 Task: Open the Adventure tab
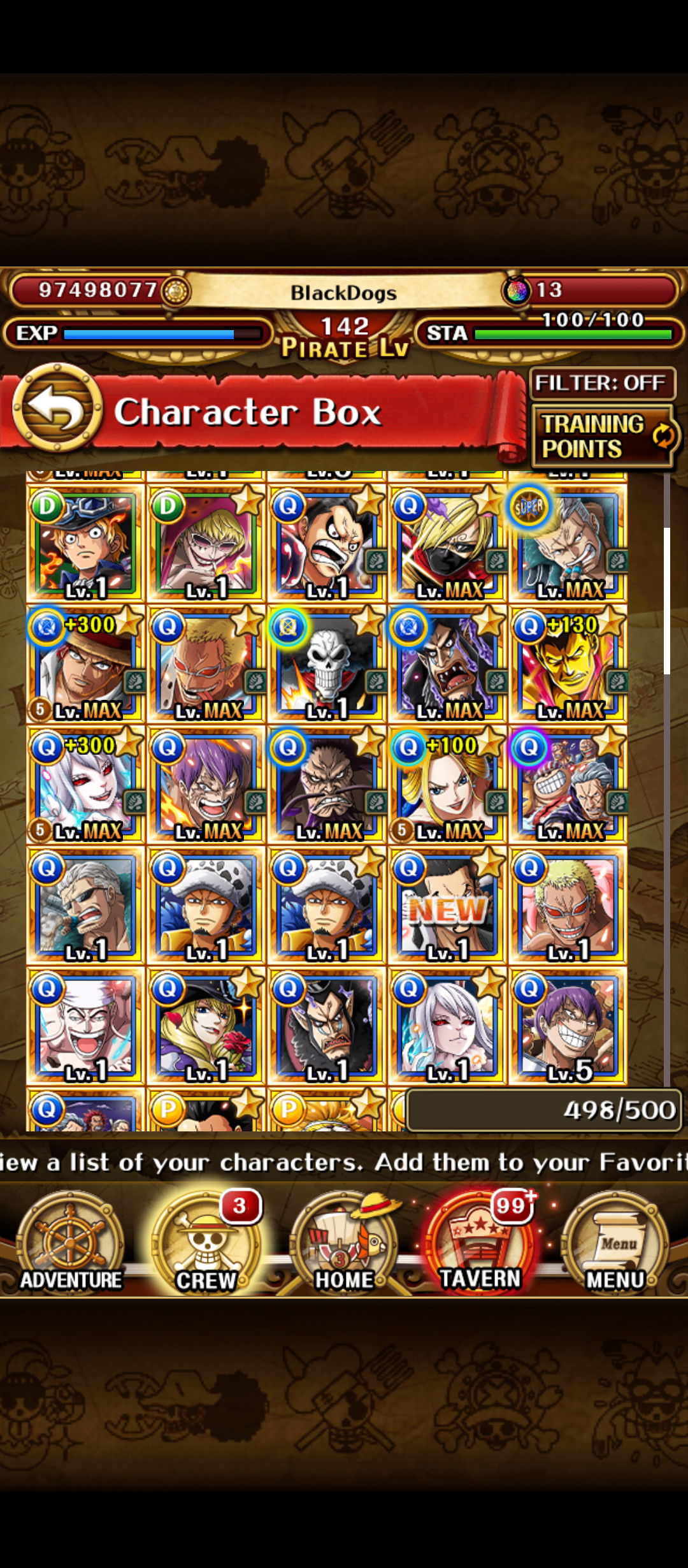[x=70, y=1244]
